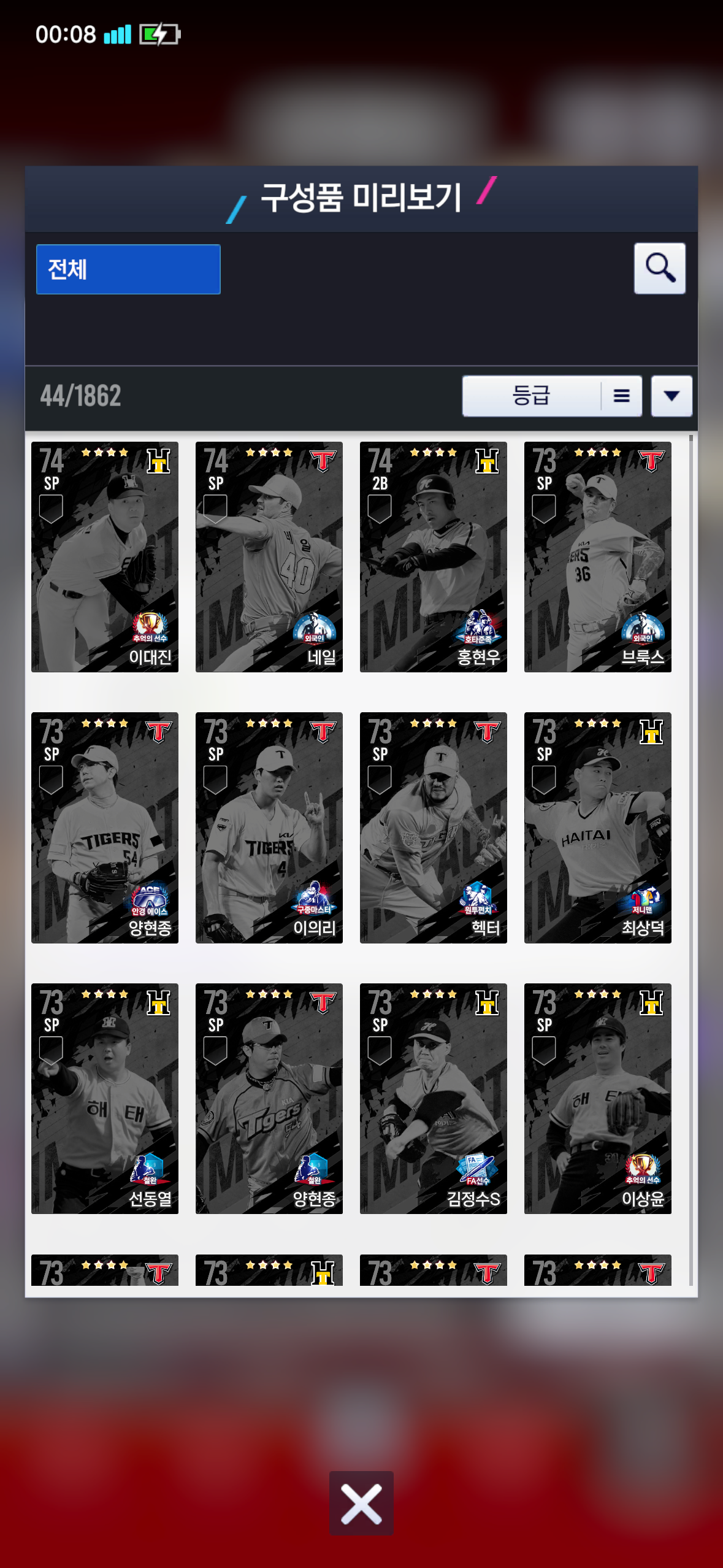View the 이의리 player card
The image size is (723, 1568).
[x=269, y=828]
